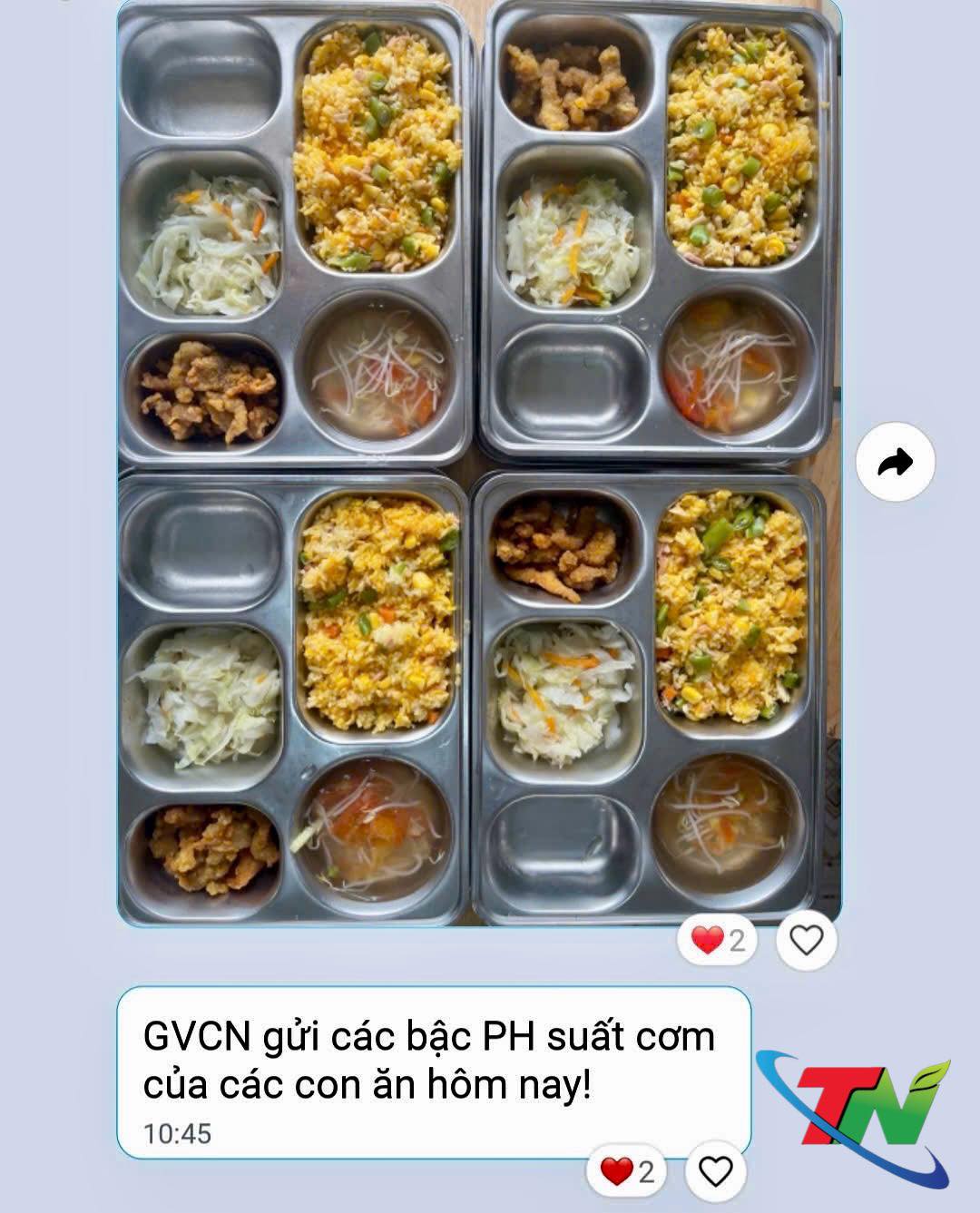Expand the reaction count showing 2 on the photo
This screenshot has height=1213, width=980.
737,942
